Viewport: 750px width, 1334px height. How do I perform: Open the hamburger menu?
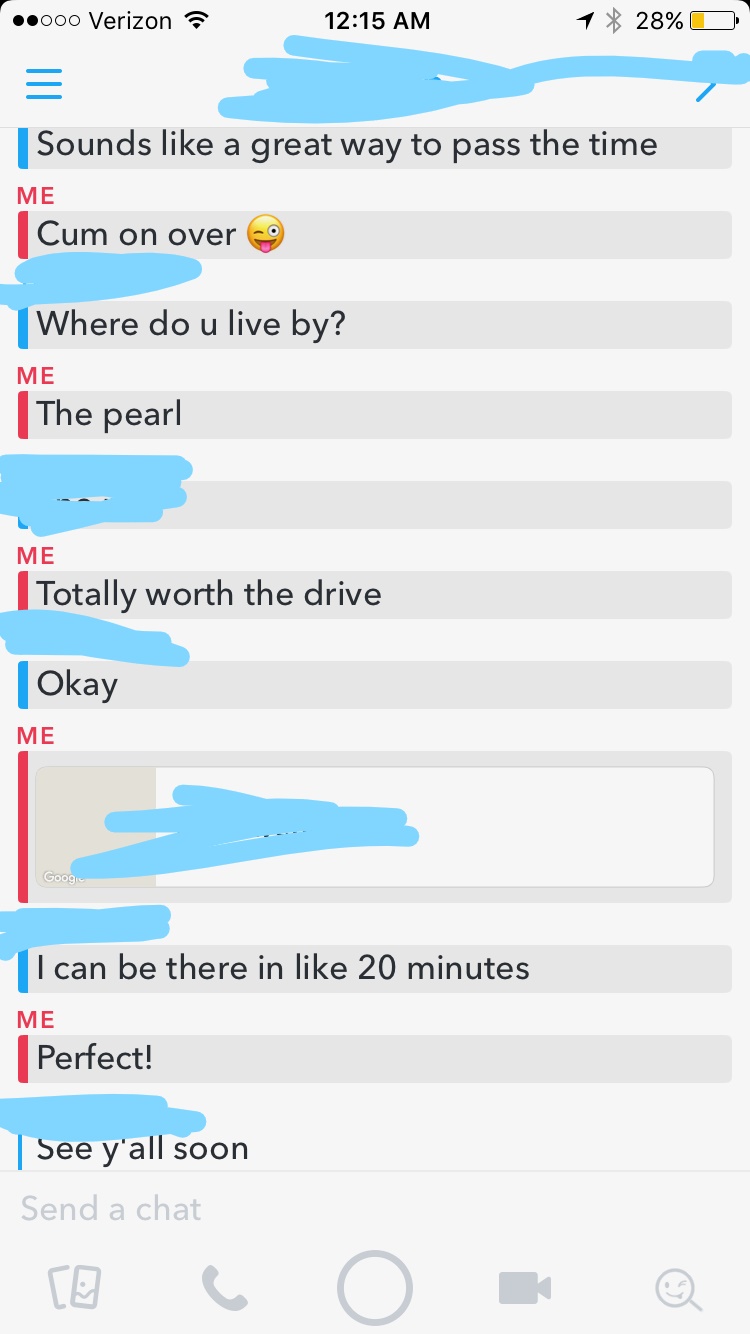(44, 83)
